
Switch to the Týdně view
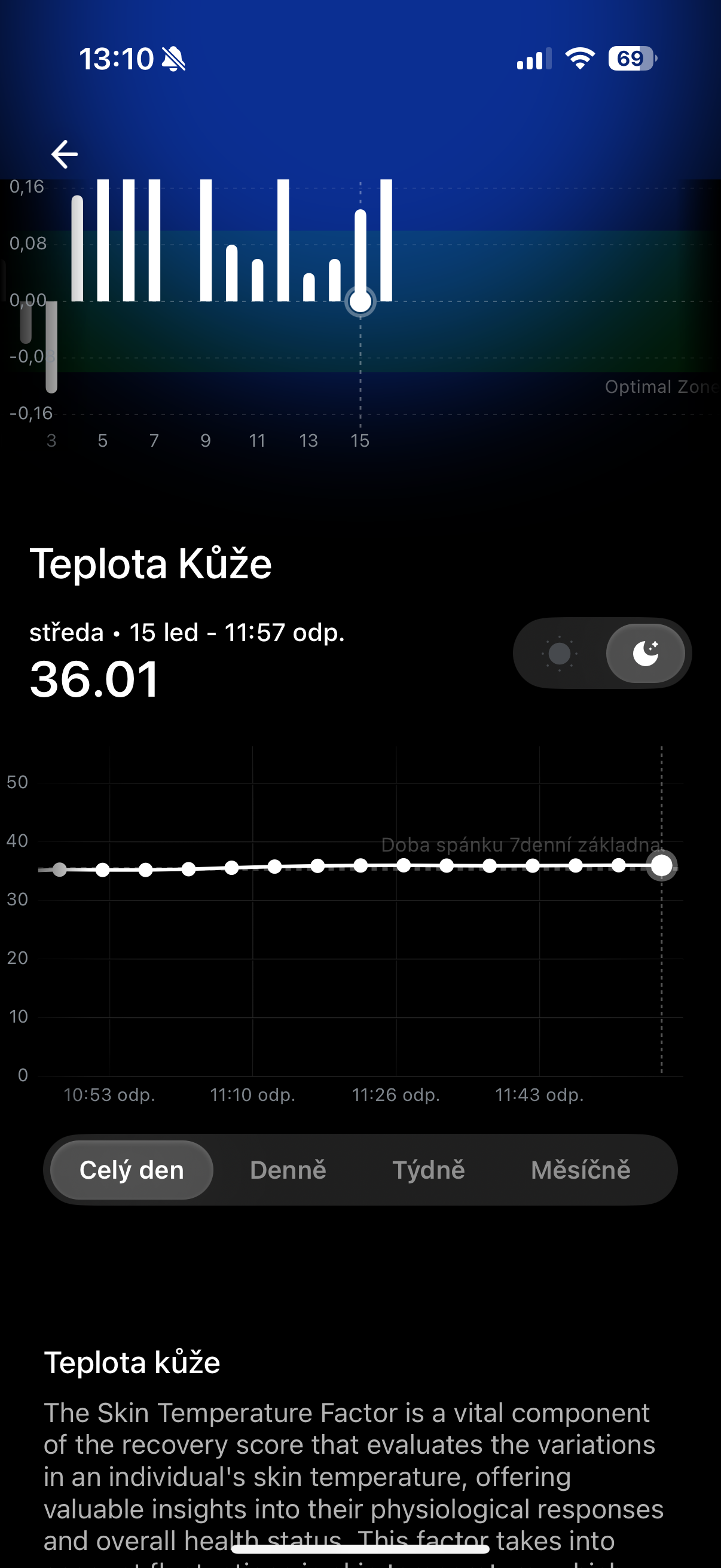pyautogui.click(x=429, y=1169)
